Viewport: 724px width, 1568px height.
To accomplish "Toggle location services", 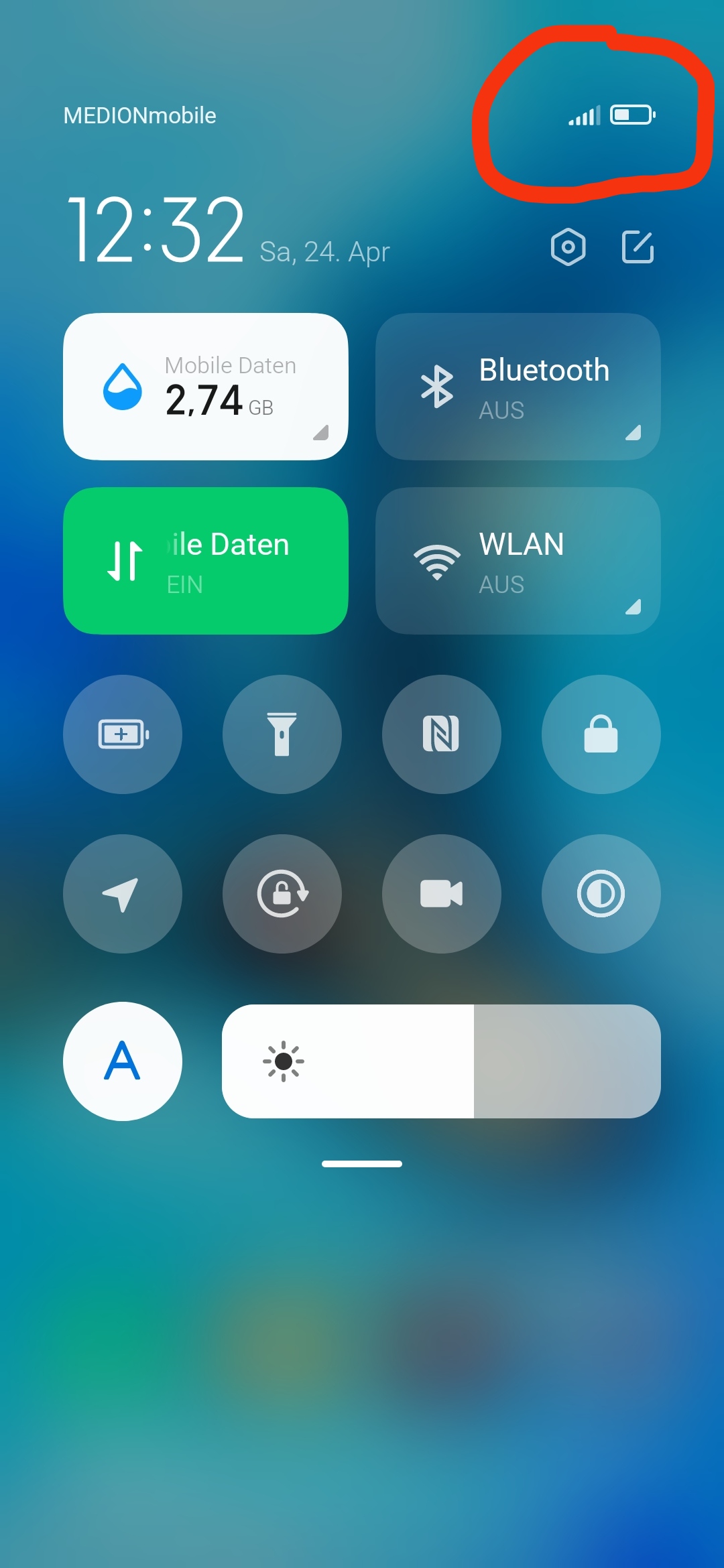I will 123,894.
